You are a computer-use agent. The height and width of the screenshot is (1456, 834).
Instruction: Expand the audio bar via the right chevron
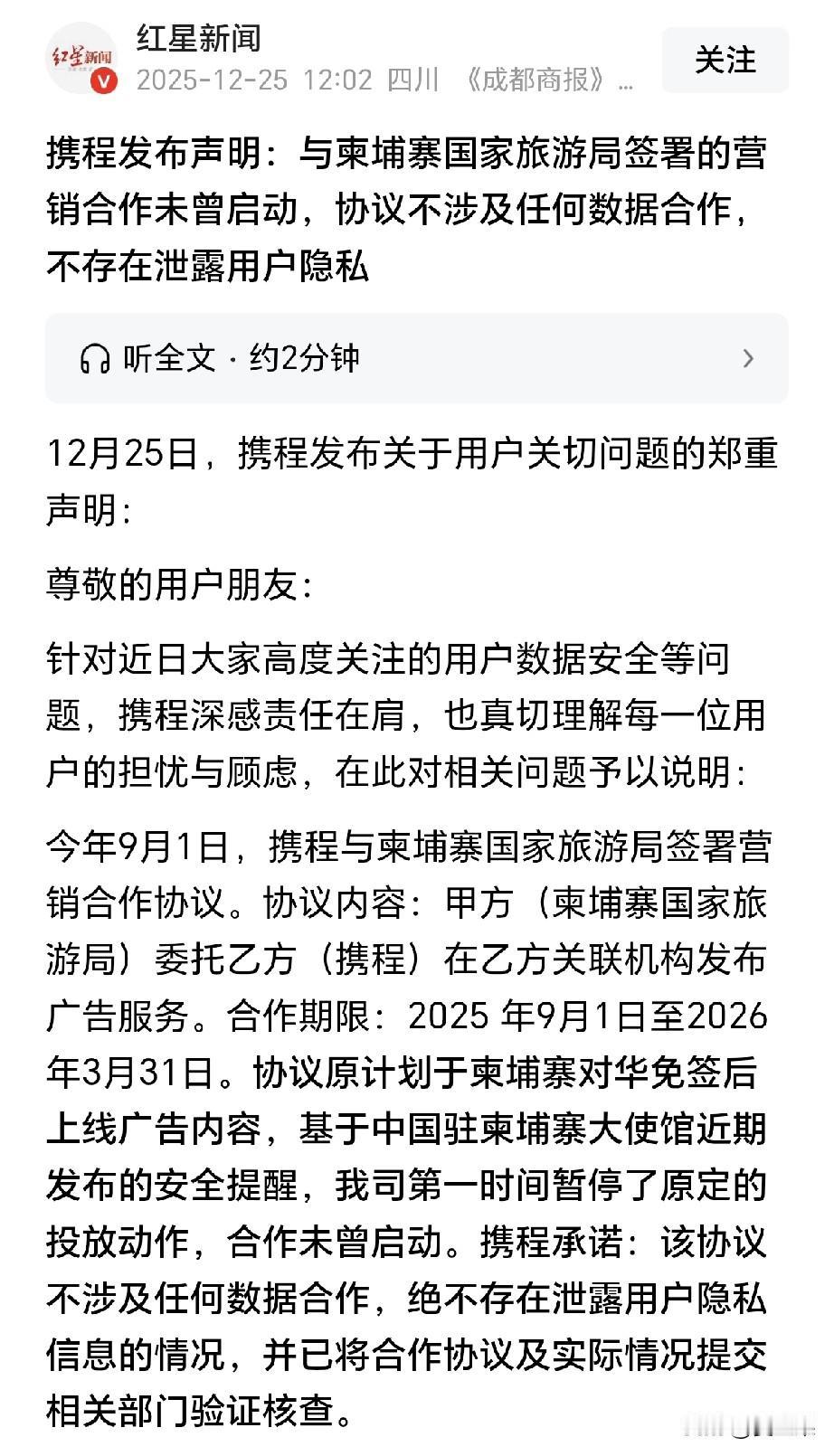coord(749,358)
